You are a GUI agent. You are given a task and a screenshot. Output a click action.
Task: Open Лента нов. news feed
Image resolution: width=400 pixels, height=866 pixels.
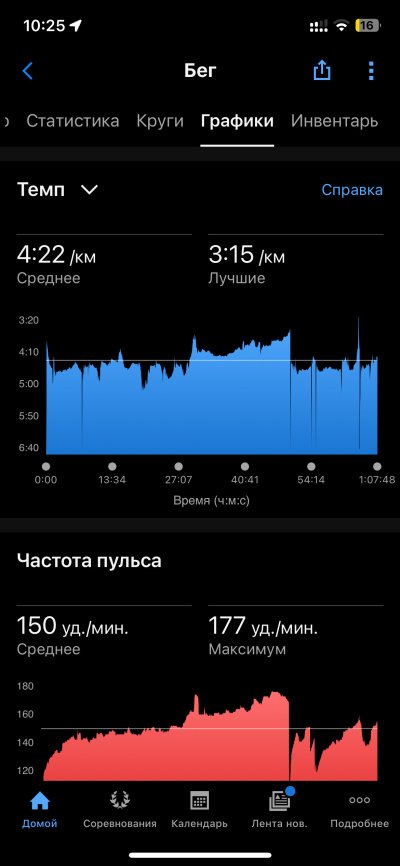[280, 810]
